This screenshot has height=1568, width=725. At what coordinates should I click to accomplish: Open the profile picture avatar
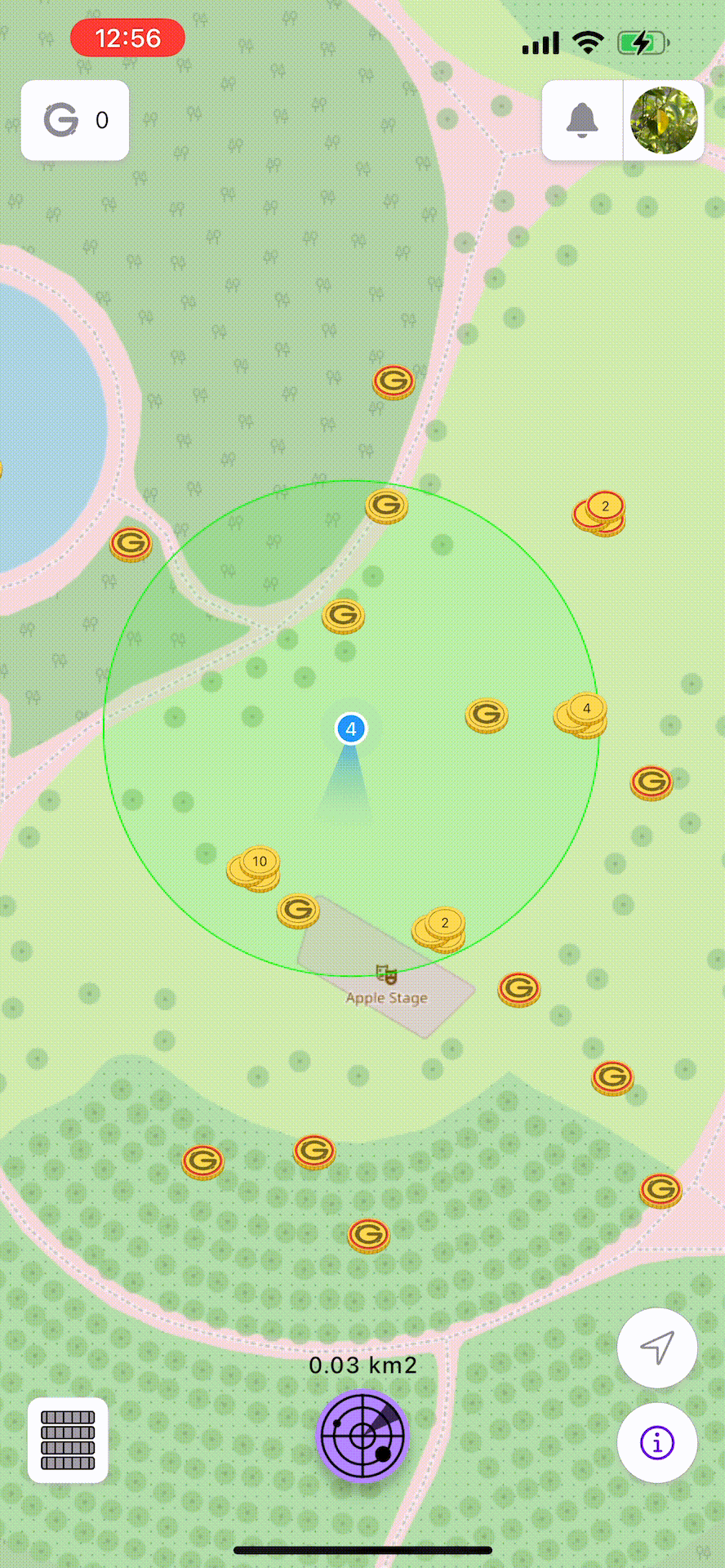664,121
